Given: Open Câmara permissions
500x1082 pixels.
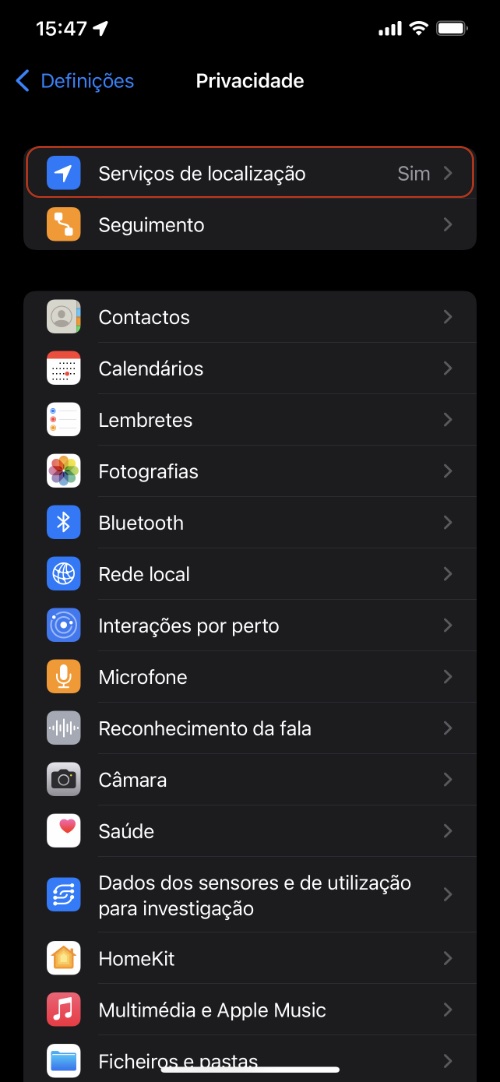Looking at the screenshot, I should click(x=250, y=780).
